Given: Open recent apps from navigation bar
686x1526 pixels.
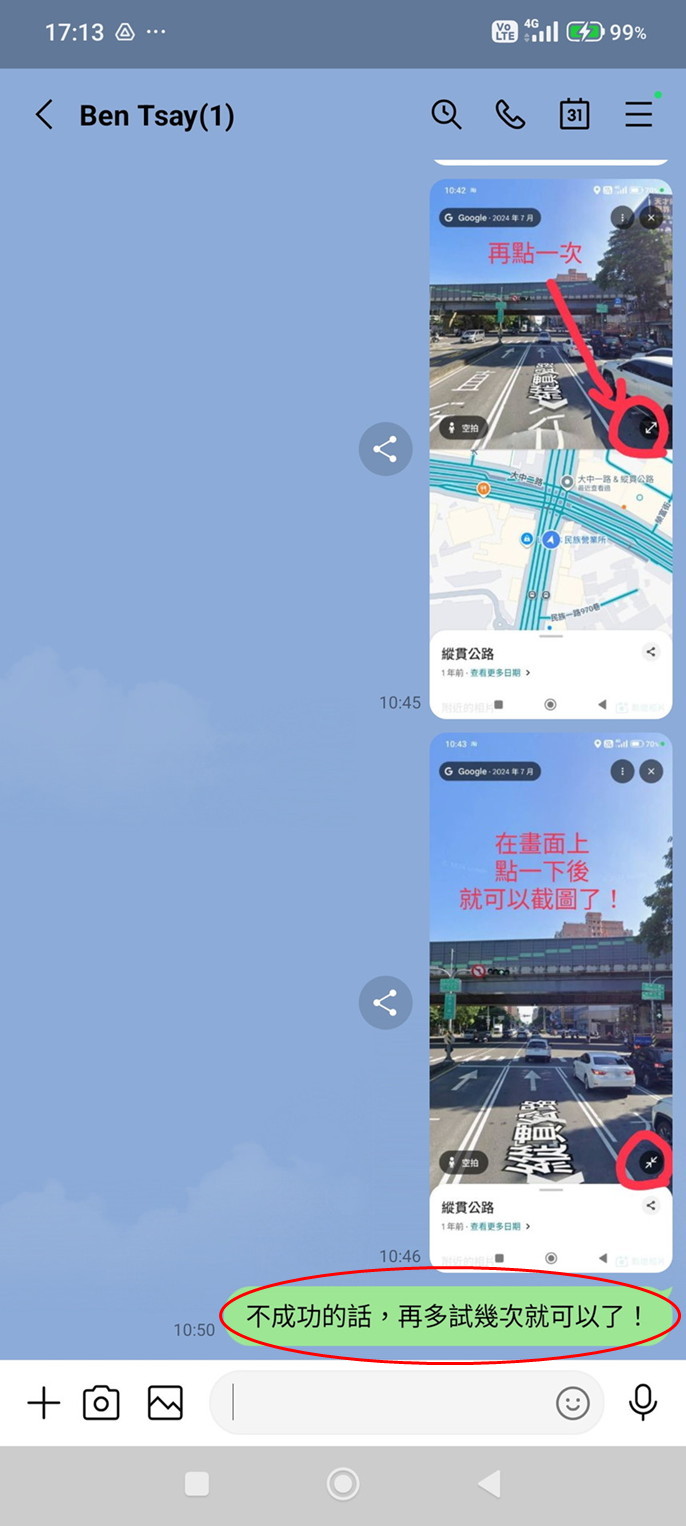Looking at the screenshot, I should (197, 1484).
